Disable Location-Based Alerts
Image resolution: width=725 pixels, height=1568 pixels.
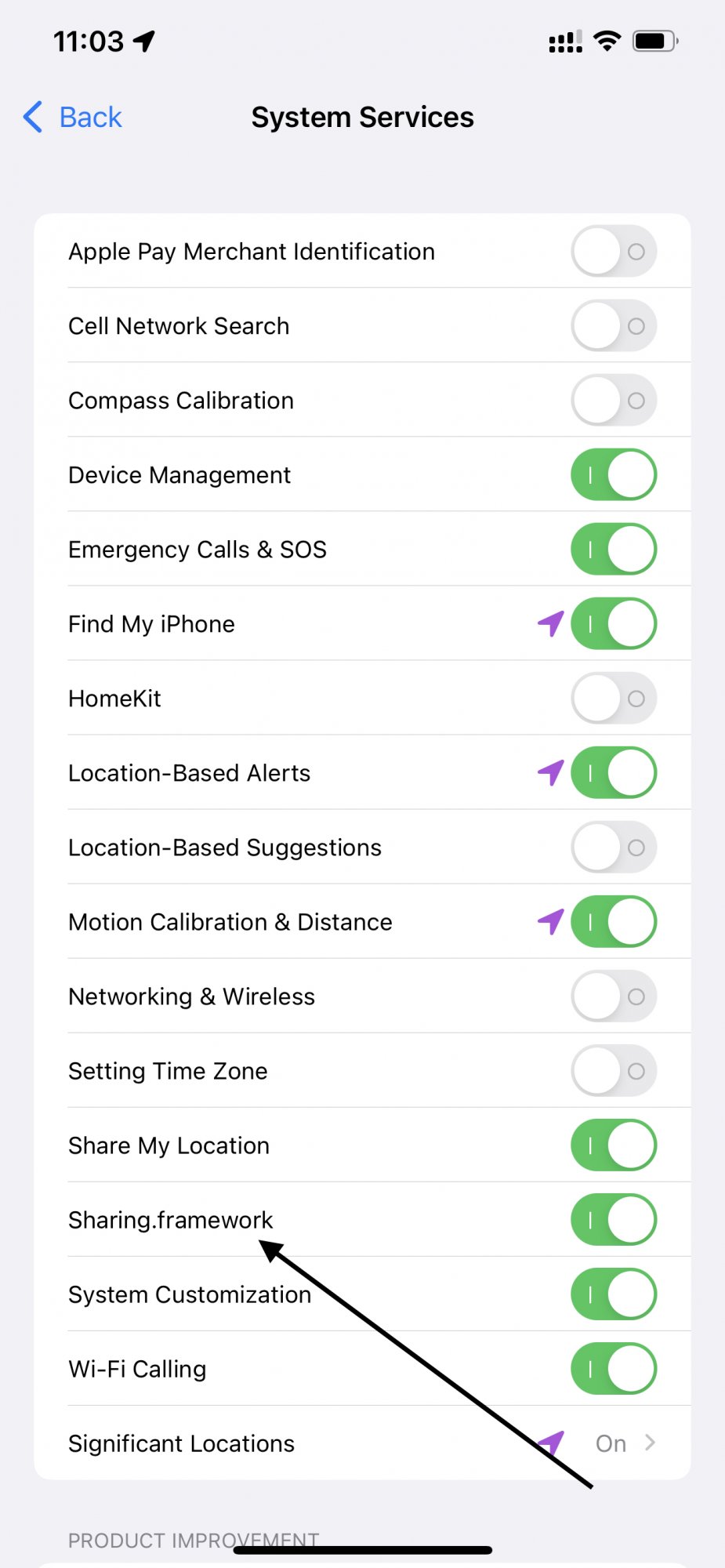click(614, 773)
